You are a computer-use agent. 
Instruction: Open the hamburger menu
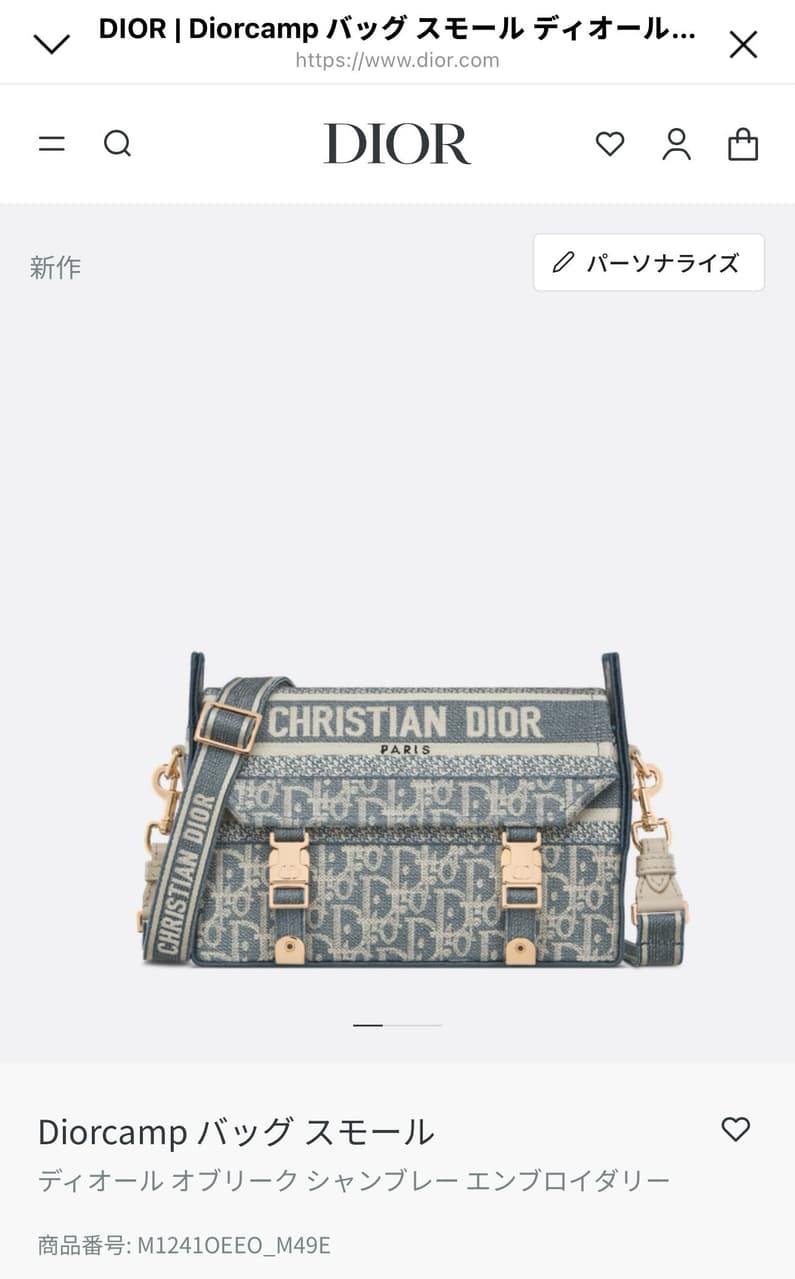point(52,144)
